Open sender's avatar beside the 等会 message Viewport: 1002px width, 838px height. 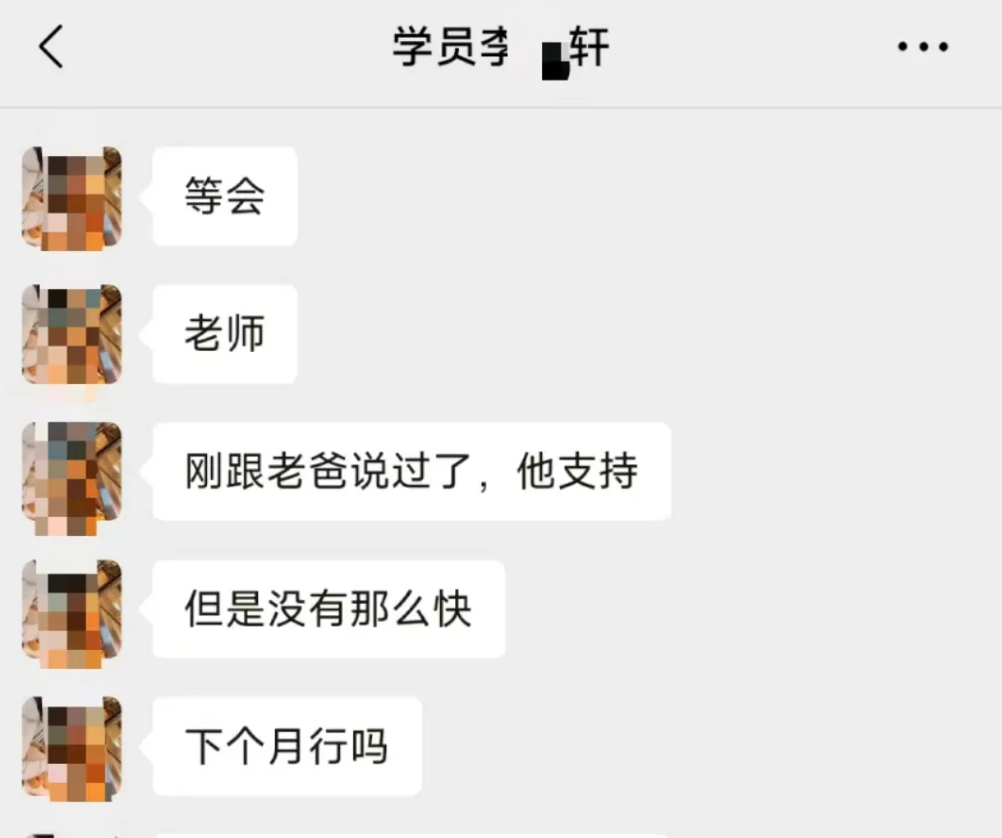click(x=72, y=198)
